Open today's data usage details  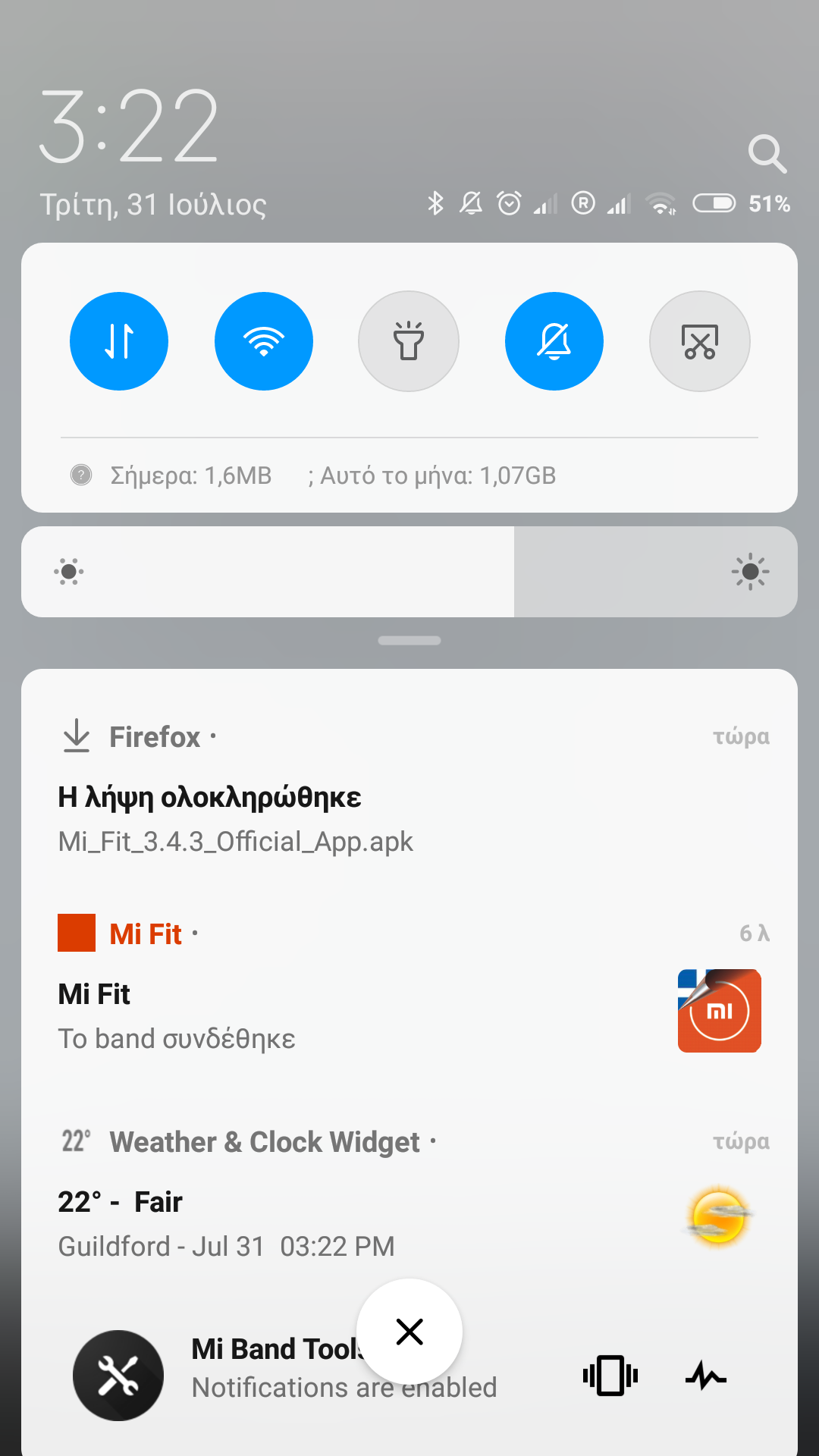190,475
